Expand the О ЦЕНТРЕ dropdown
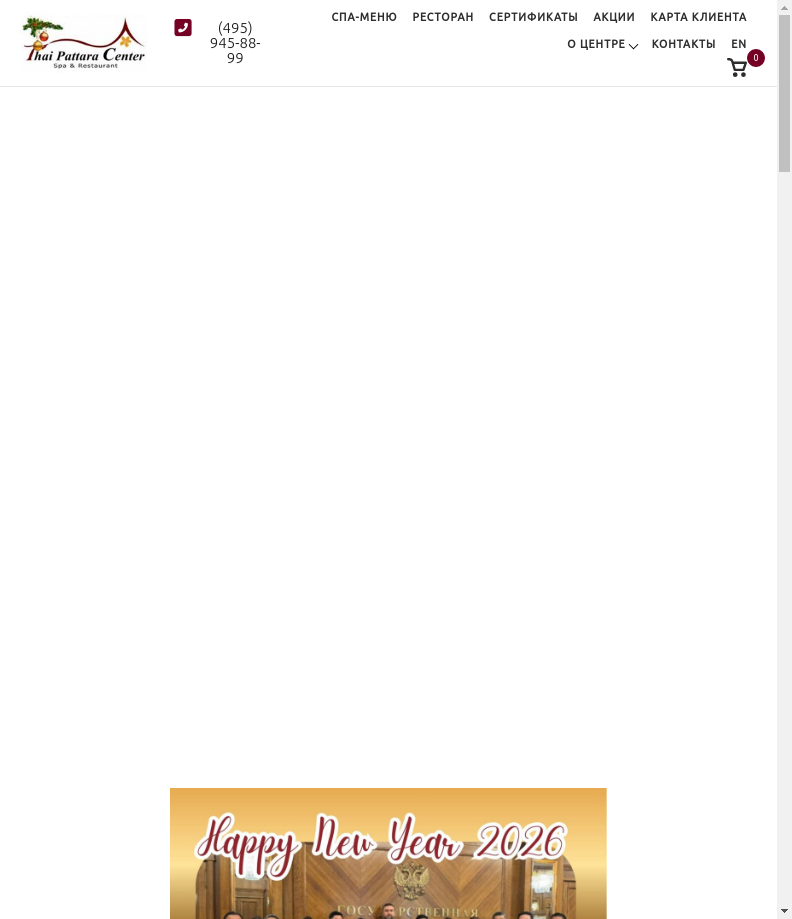Viewport: 792px width, 919px height. click(x=602, y=44)
